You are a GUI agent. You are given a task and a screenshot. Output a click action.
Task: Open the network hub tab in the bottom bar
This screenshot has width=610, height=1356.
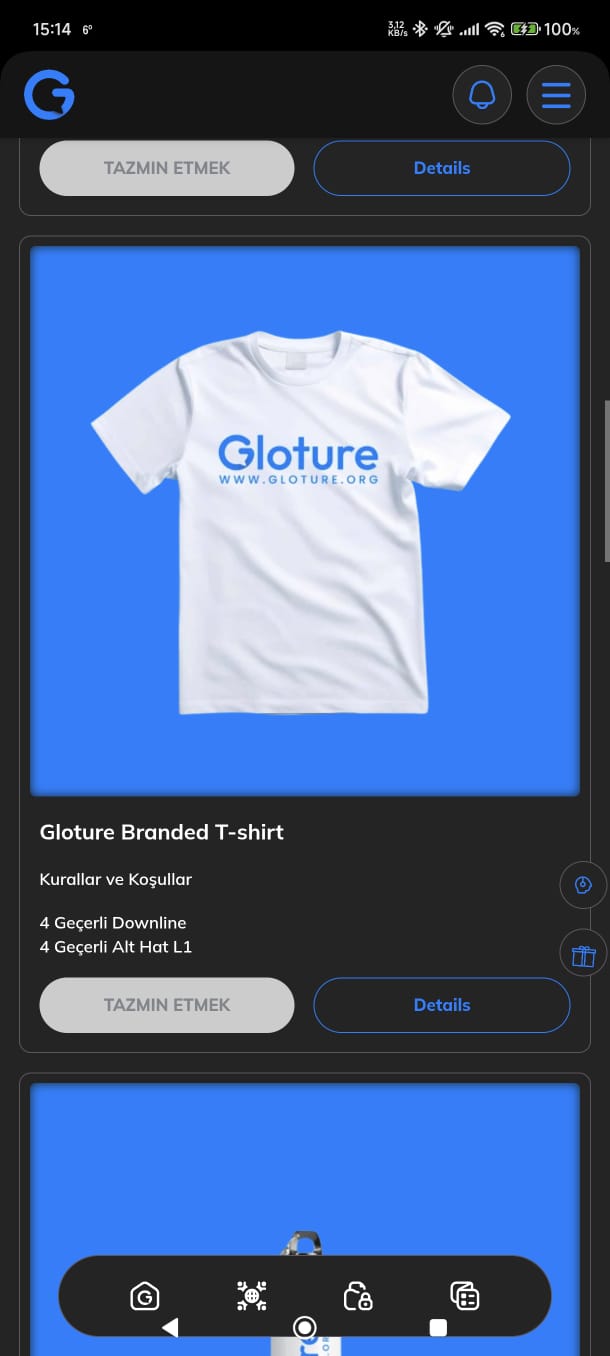coord(251,1297)
